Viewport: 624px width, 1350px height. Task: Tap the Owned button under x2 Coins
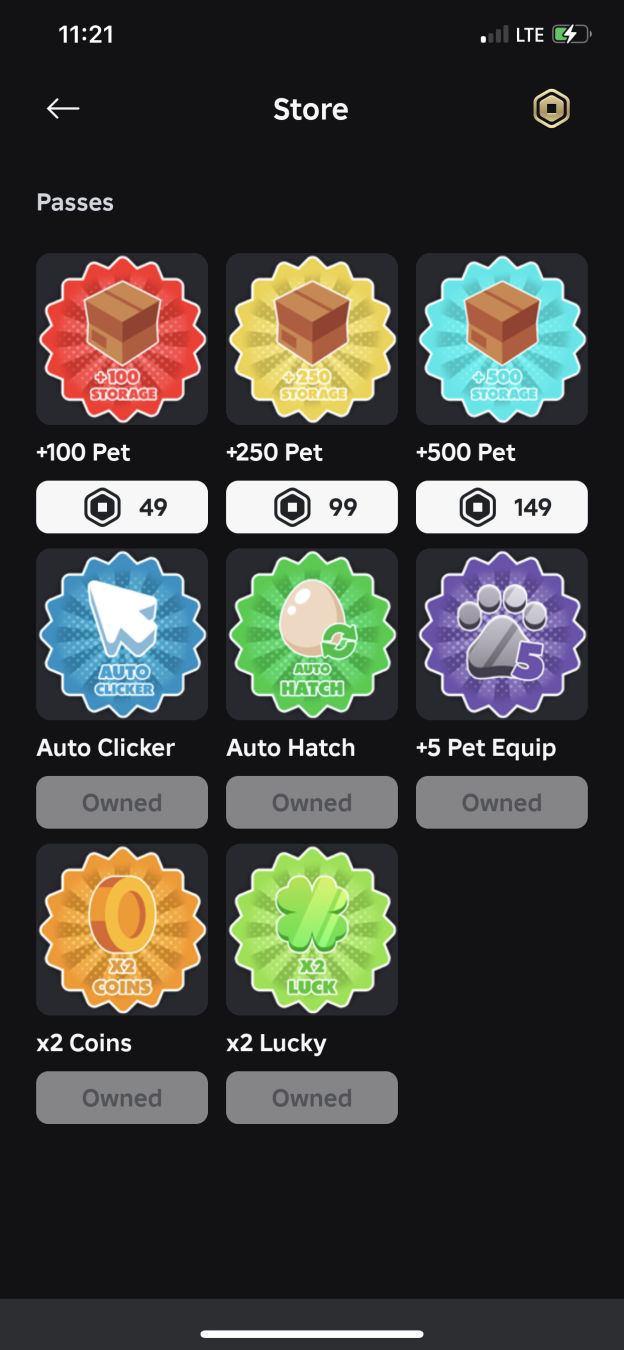coord(122,1097)
